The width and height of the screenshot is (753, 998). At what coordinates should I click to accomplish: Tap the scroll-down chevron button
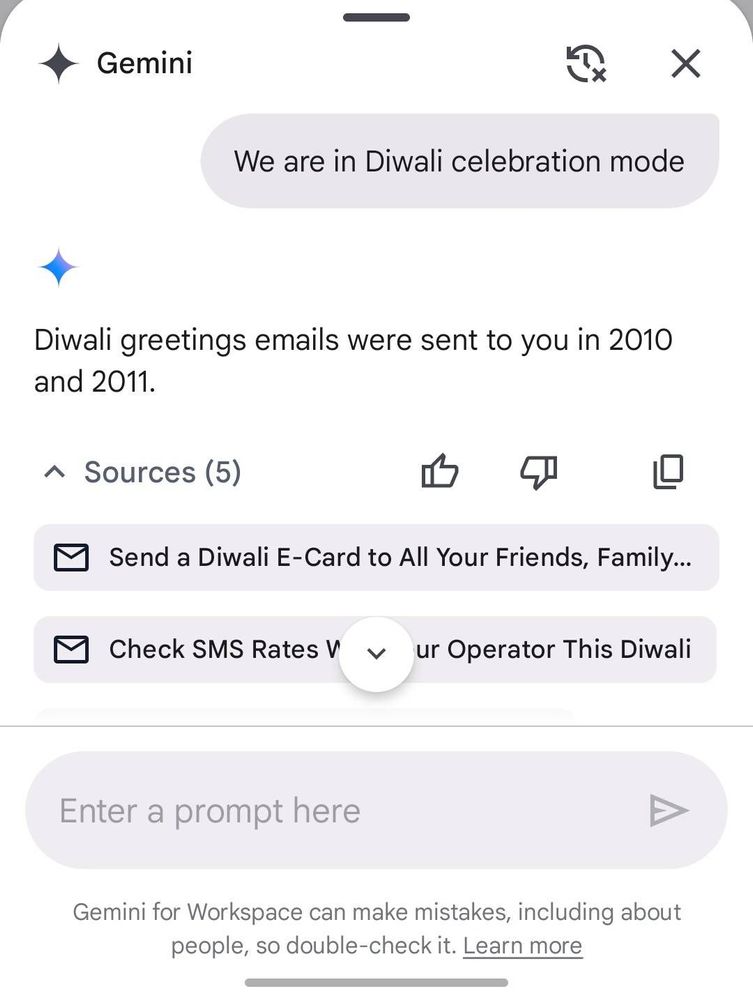(x=376, y=654)
